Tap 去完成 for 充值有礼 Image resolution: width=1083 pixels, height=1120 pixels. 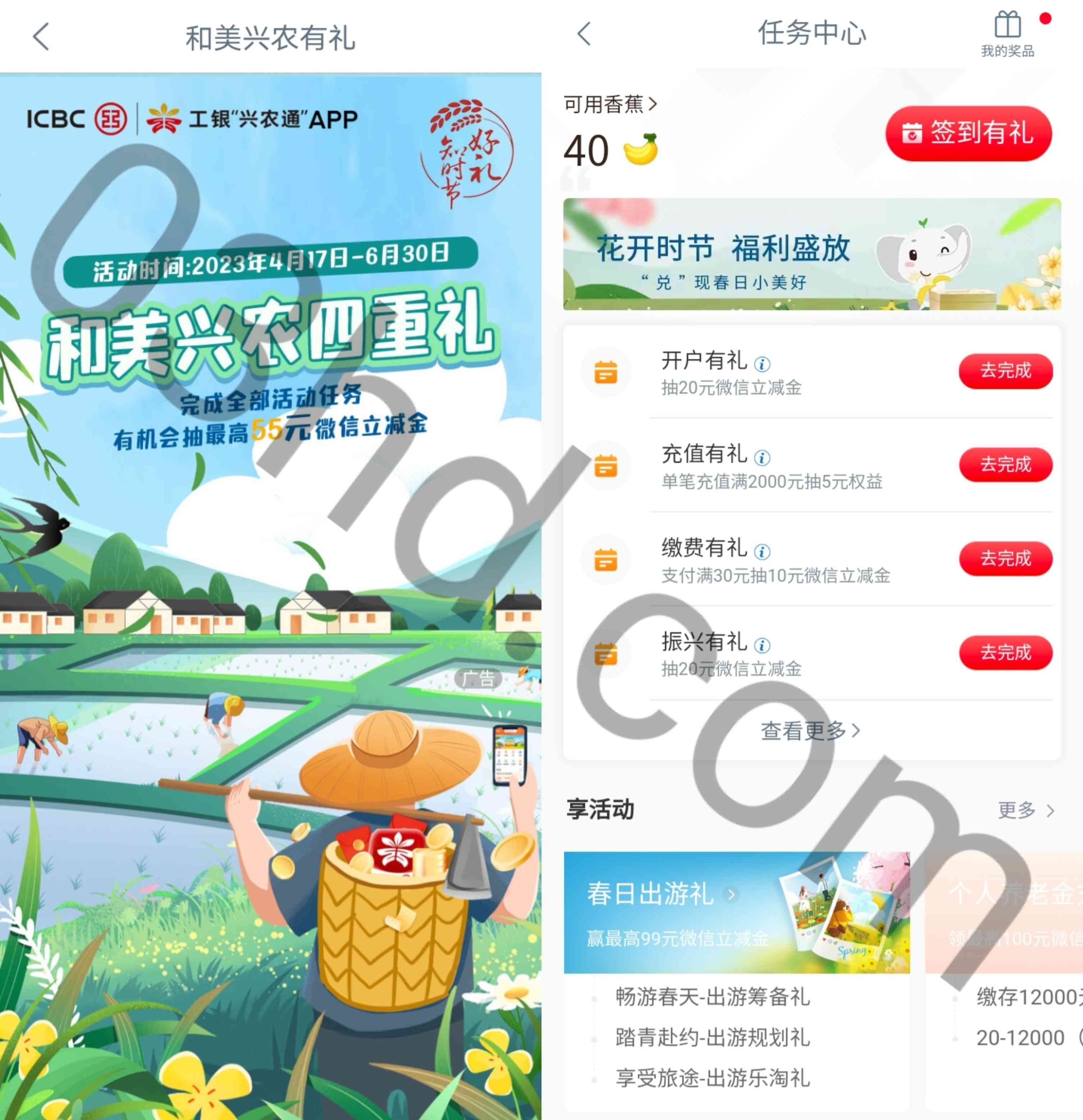coord(1005,465)
